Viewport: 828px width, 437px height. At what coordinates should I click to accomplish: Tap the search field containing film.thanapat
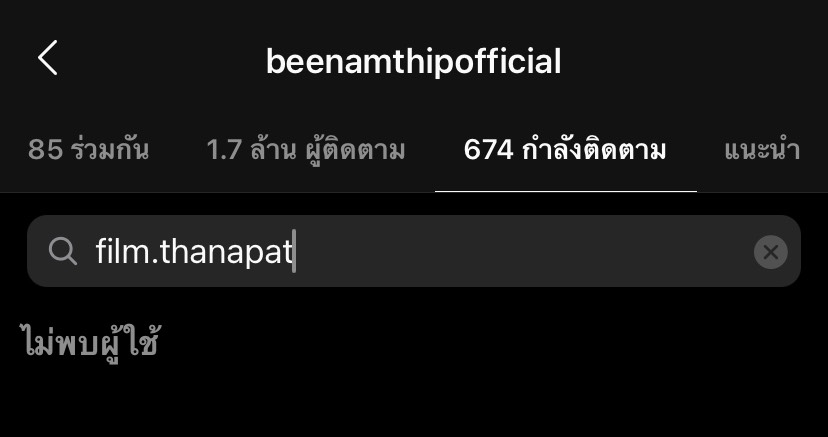pyautogui.click(x=400, y=252)
